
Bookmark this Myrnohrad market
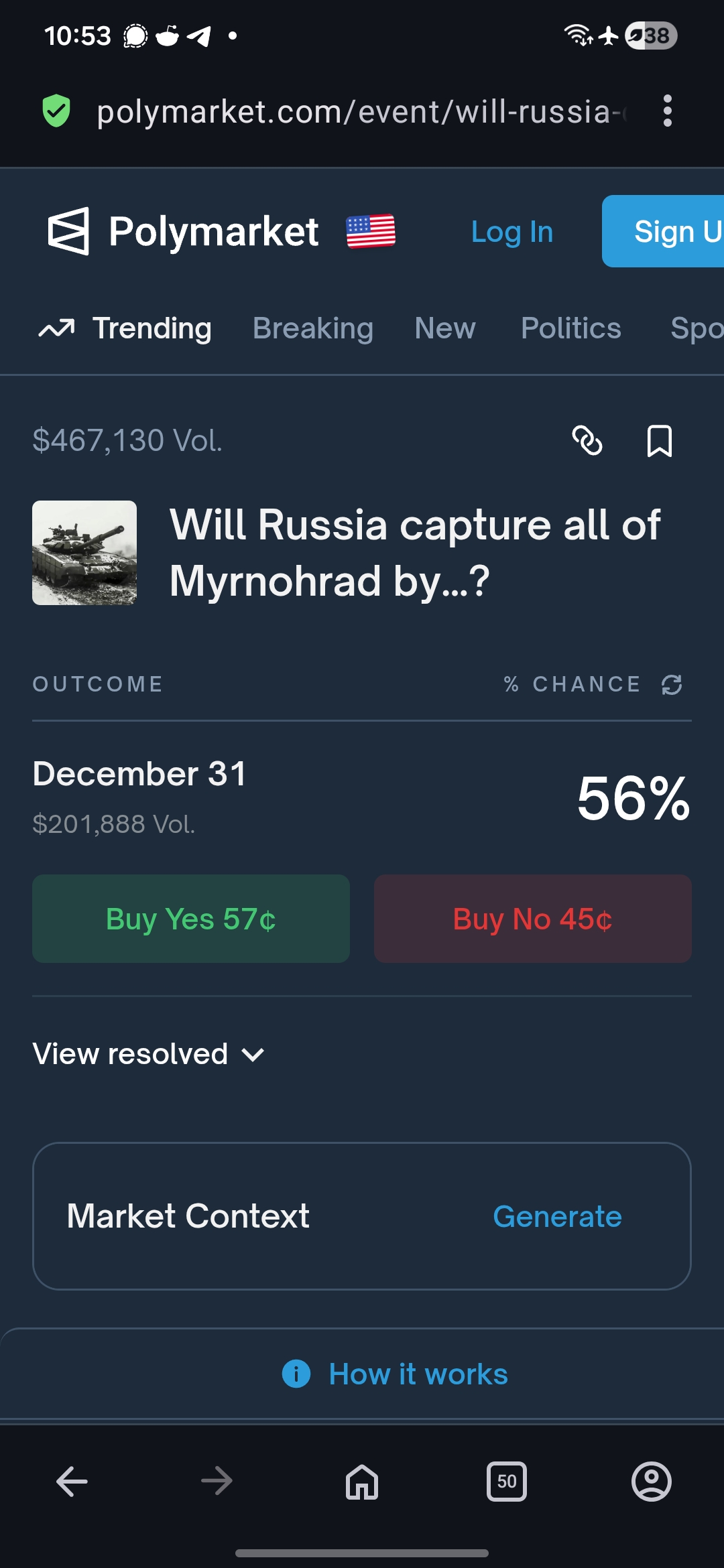659,441
